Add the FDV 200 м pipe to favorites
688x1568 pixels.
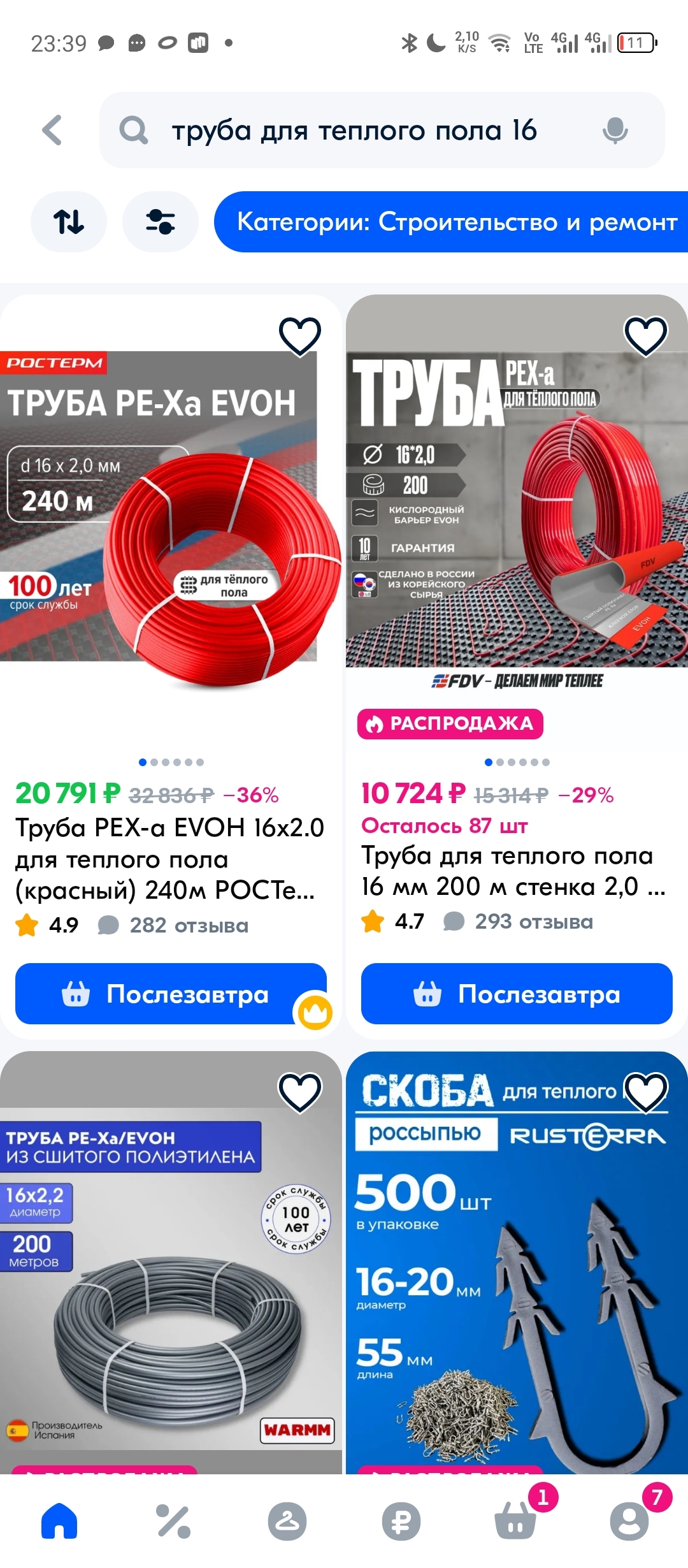[645, 336]
